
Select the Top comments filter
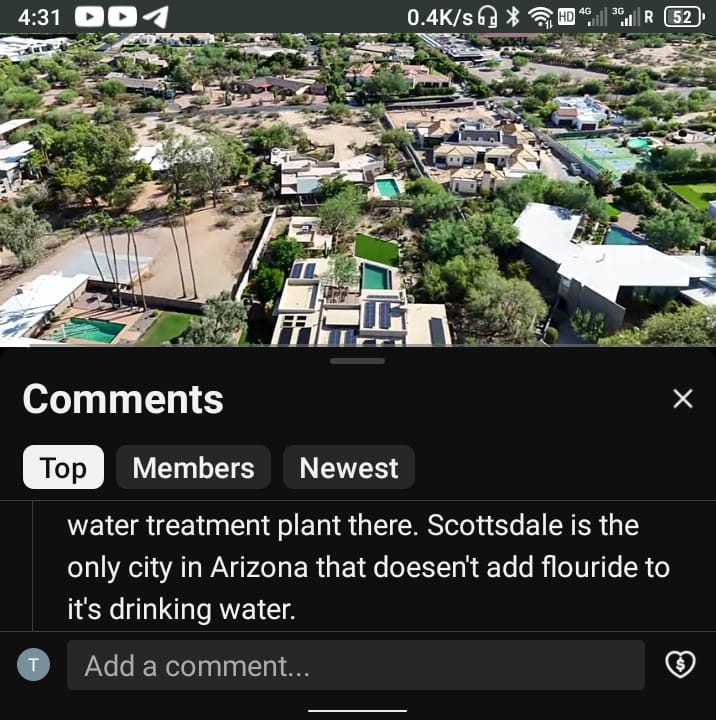point(63,468)
